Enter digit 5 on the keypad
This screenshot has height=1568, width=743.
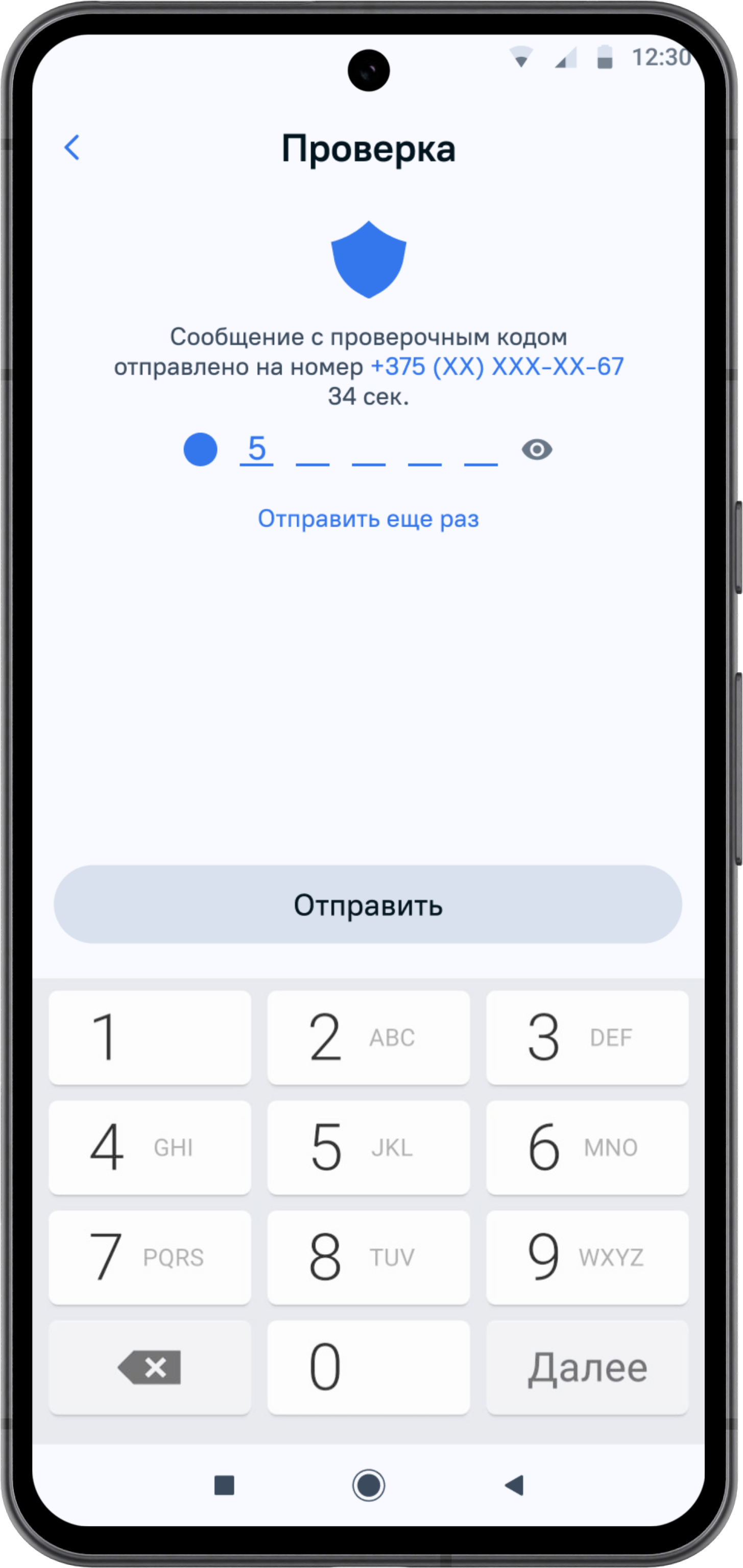pos(368,1147)
